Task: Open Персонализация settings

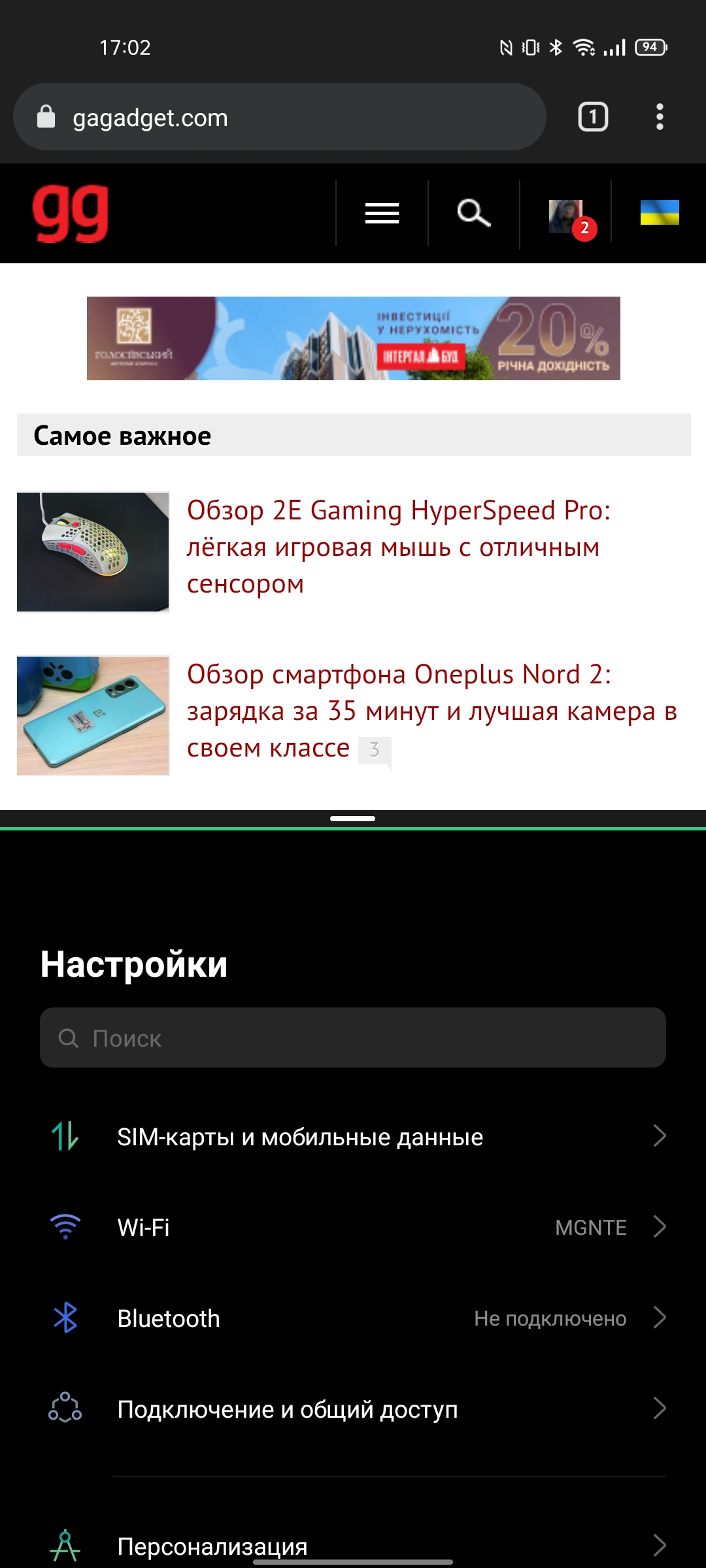Action: coord(353,1546)
